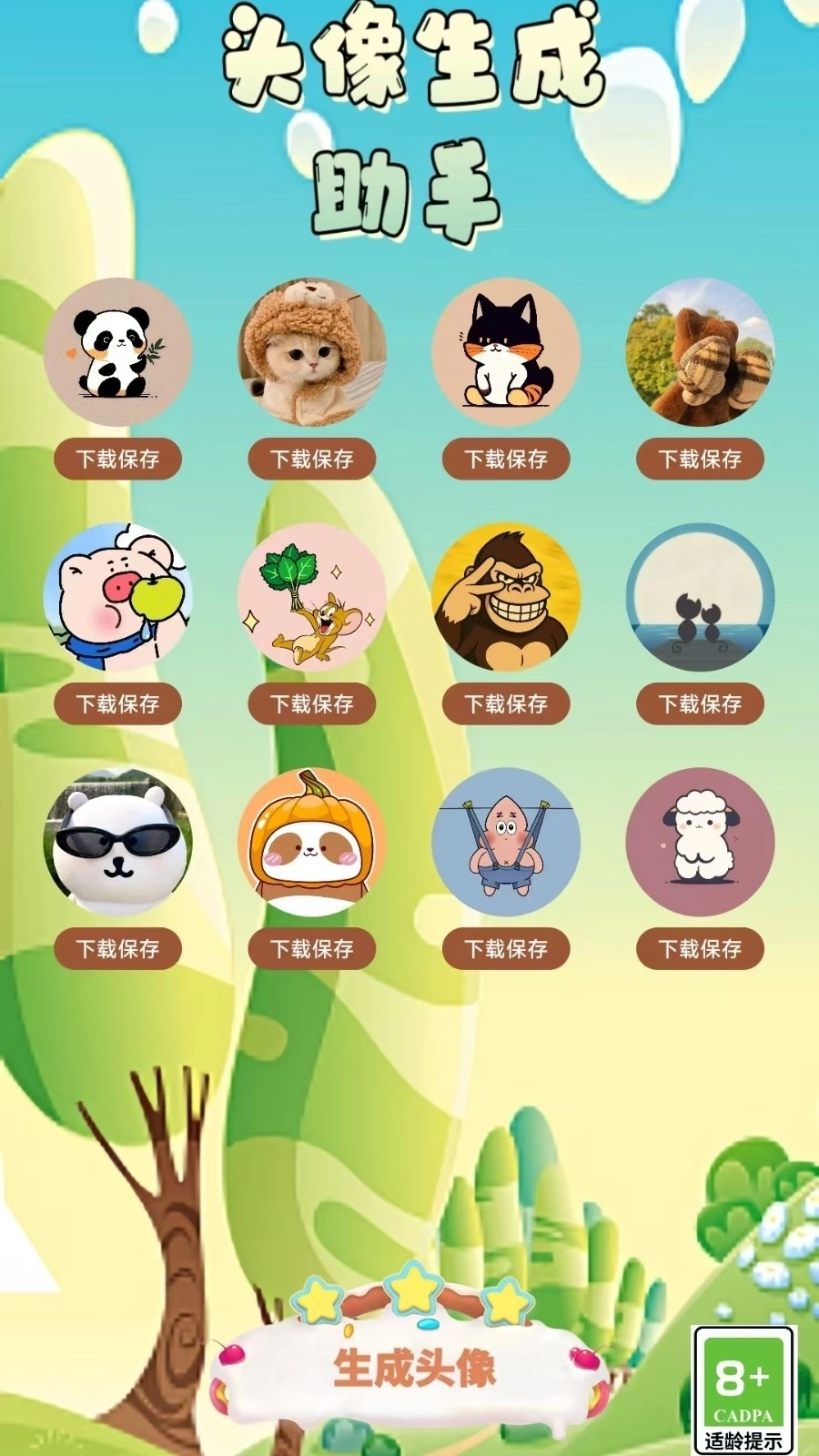
Task: Tap 下载保存 under the Jerry mouse avatar
Action: pos(314,703)
